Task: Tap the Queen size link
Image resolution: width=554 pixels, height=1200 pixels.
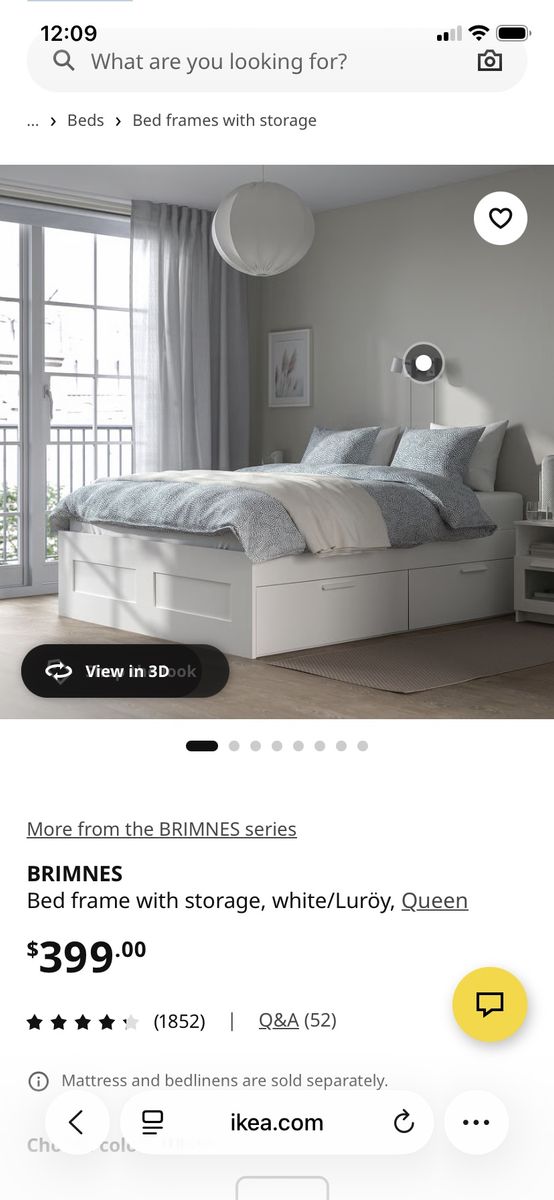Action: click(434, 900)
